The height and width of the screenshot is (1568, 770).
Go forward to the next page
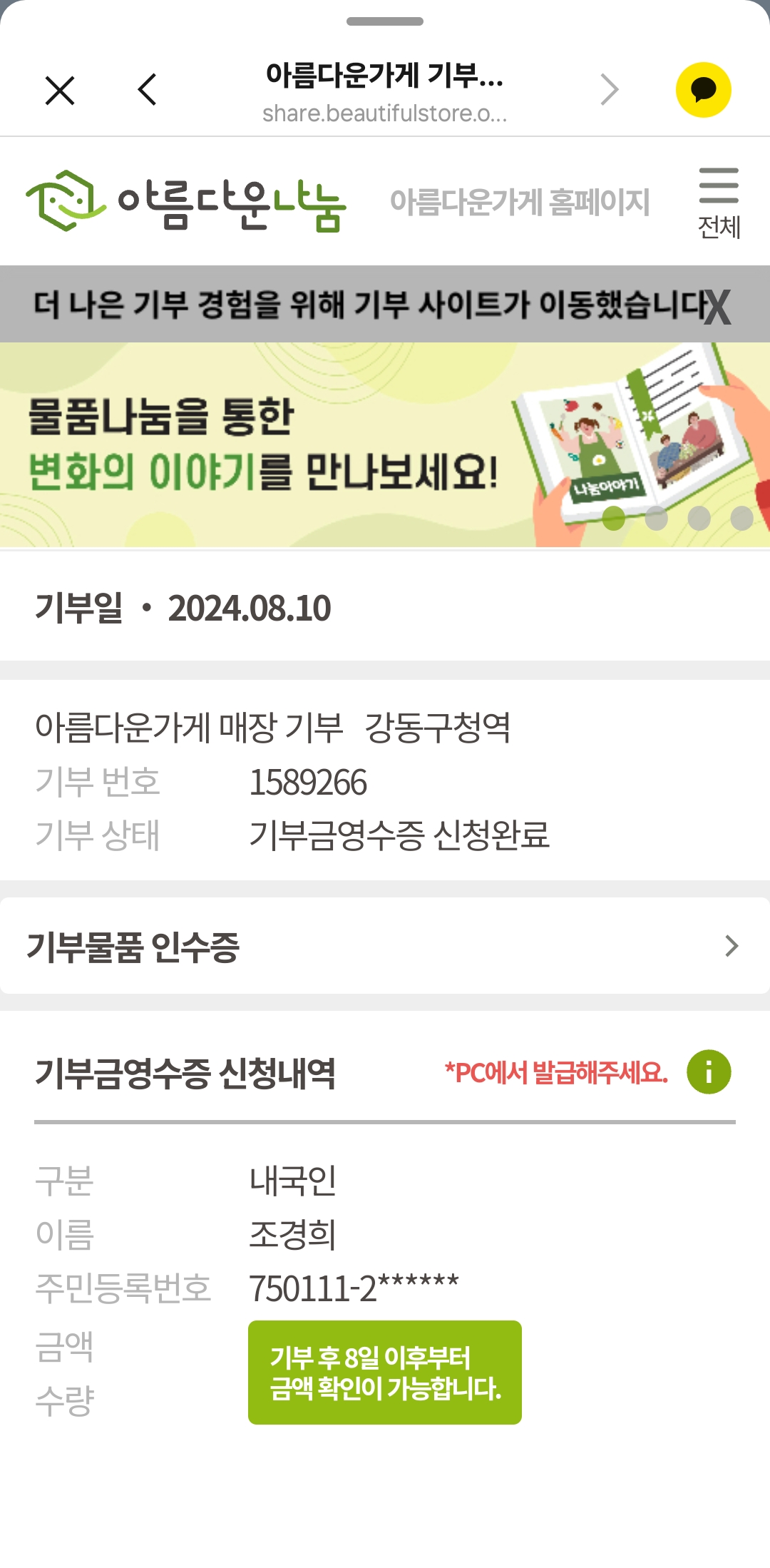click(610, 90)
